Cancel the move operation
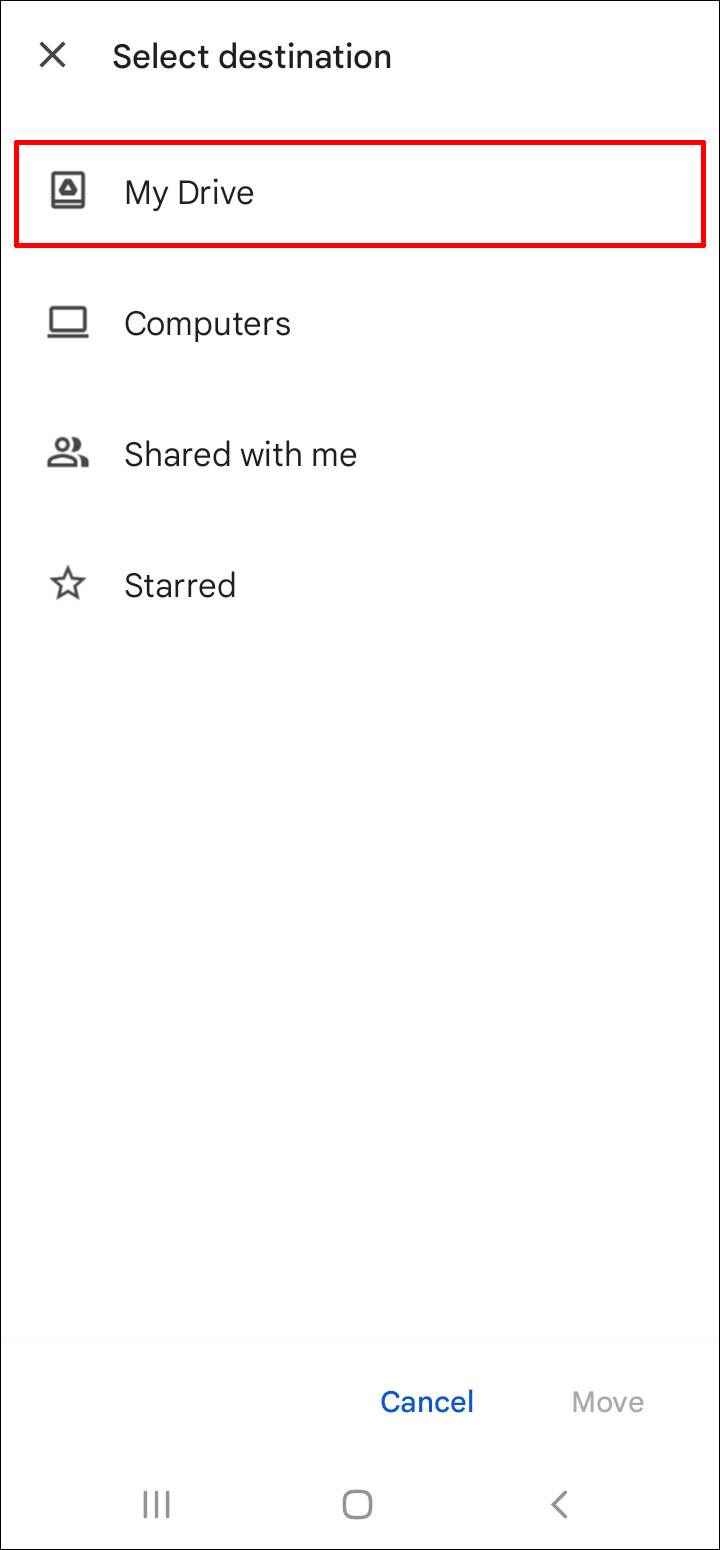720x1550 pixels. point(427,1402)
